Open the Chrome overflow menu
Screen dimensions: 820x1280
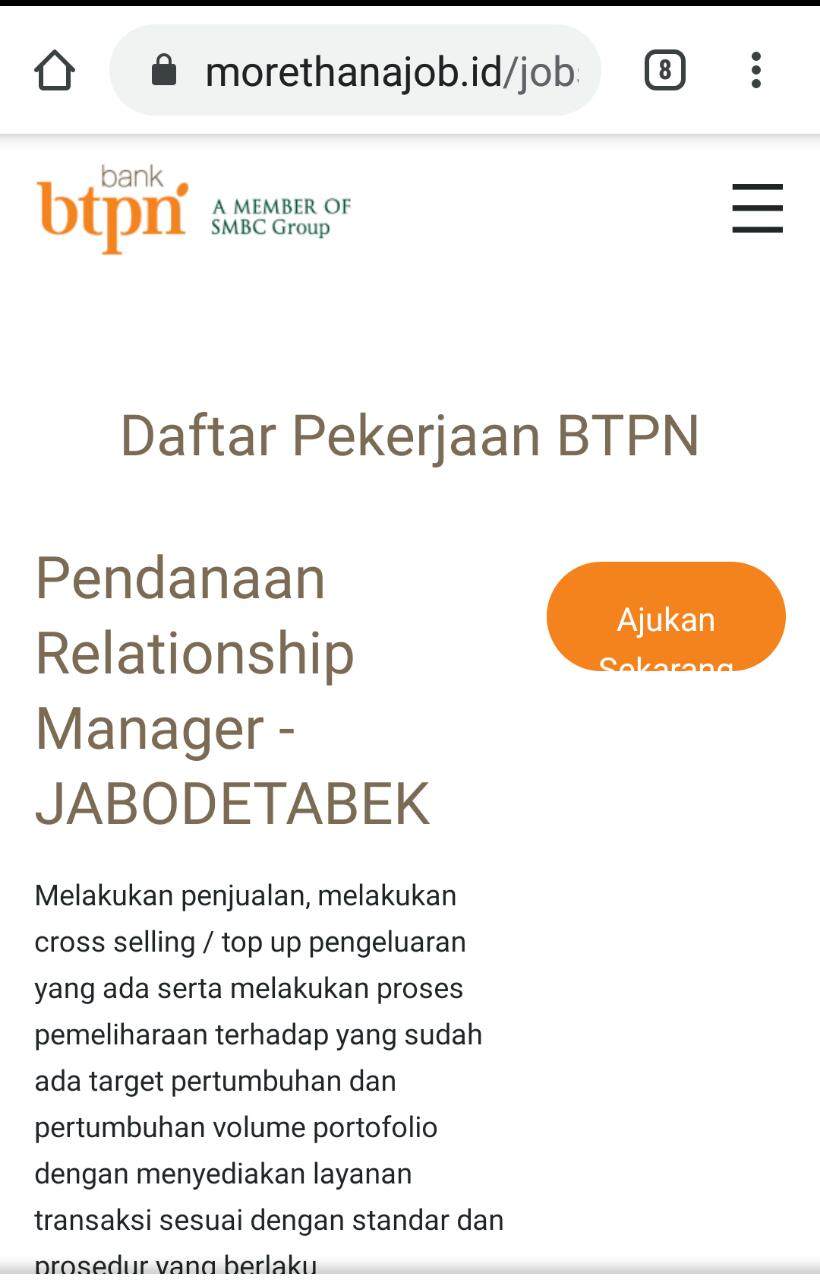(x=756, y=71)
